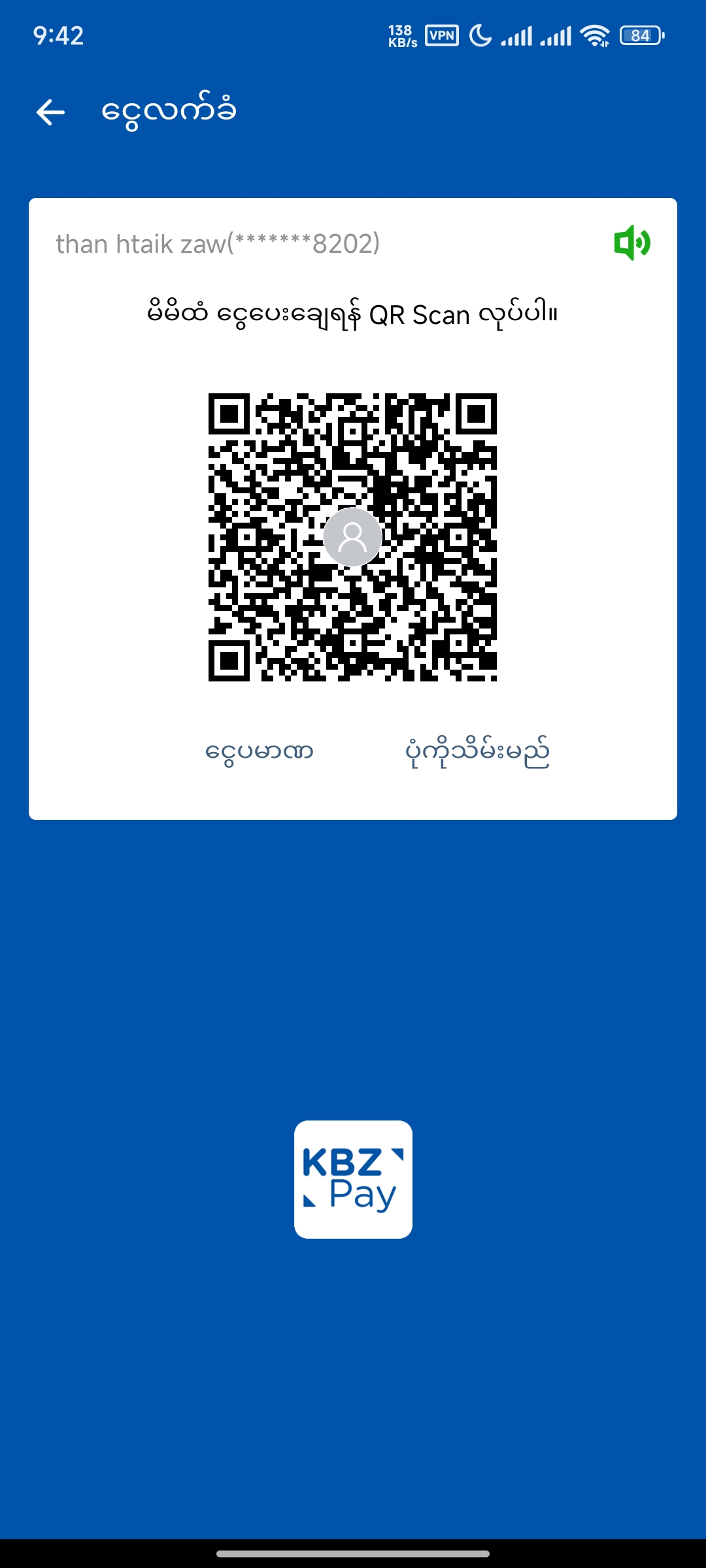
Task: Tap ပုံကိုသိမ်းမည် to save the image
Action: [477, 752]
